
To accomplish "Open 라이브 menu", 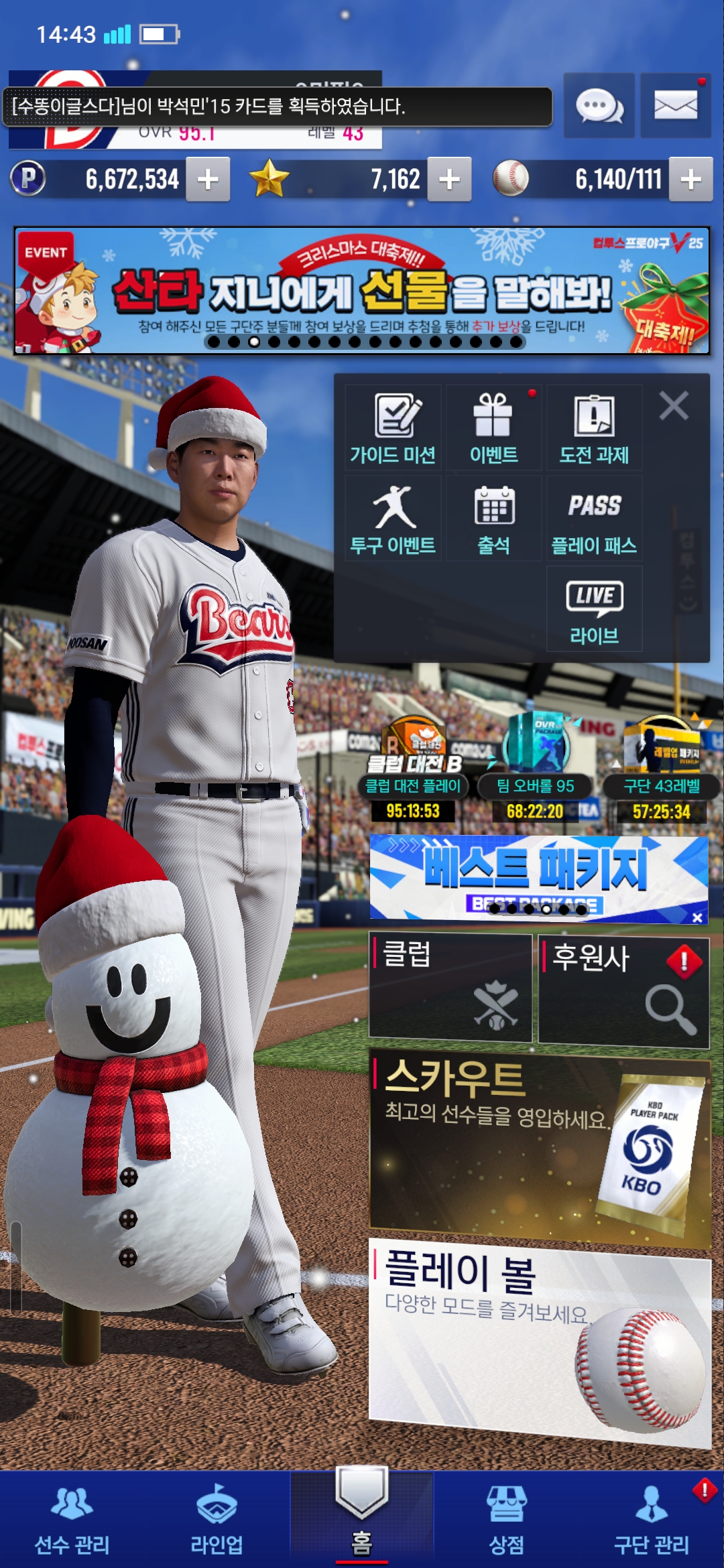I will pos(594,610).
